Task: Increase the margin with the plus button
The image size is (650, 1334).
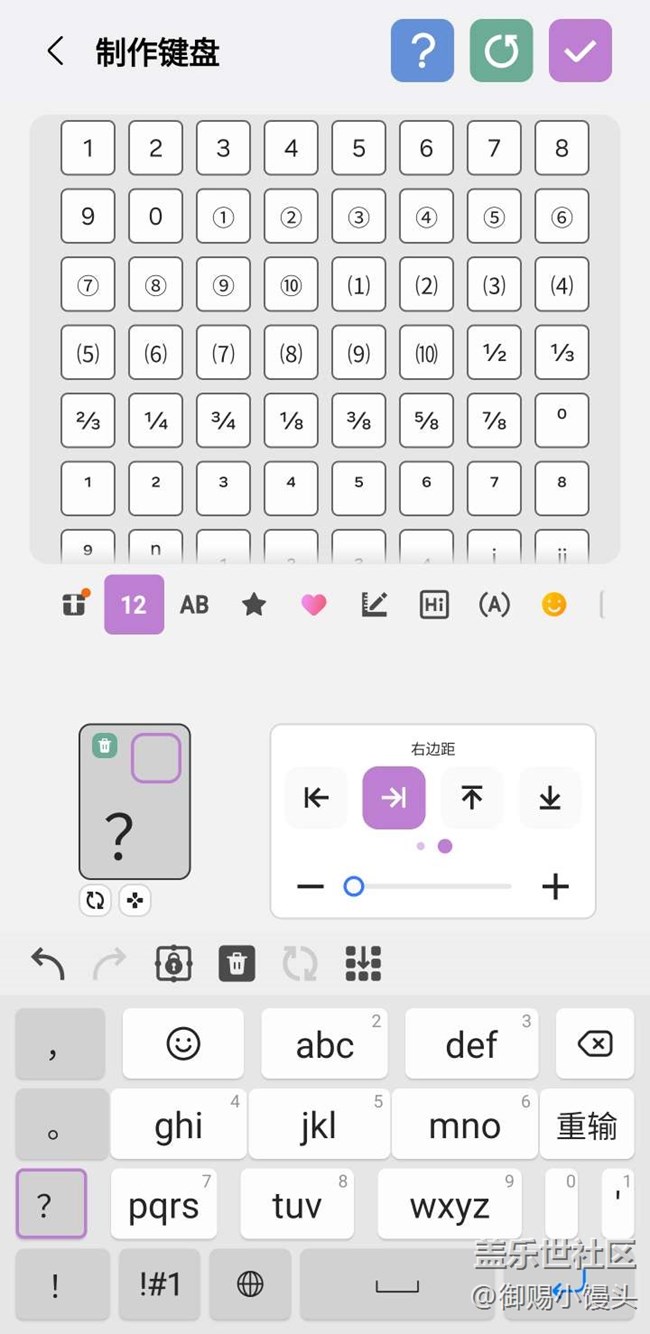Action: 555,886
